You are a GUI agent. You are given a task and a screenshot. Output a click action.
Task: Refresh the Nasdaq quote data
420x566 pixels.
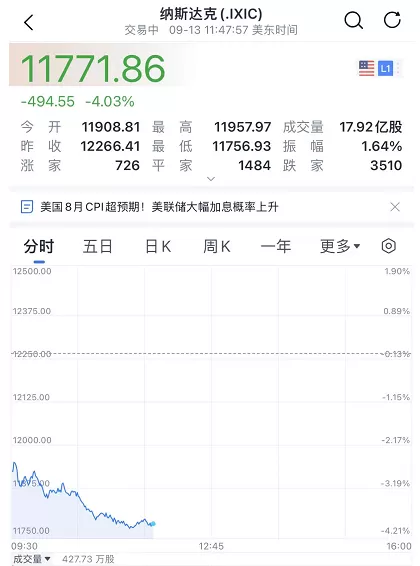[392, 19]
